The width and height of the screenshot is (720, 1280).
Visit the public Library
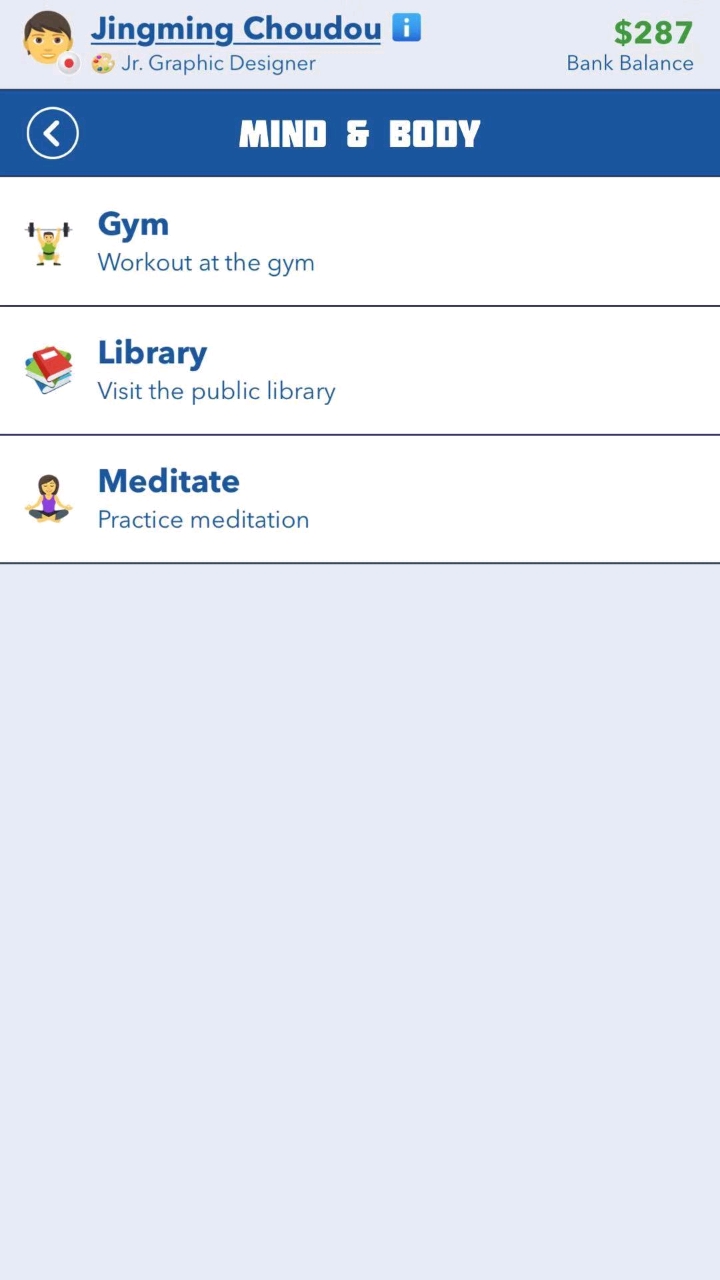tap(359, 371)
